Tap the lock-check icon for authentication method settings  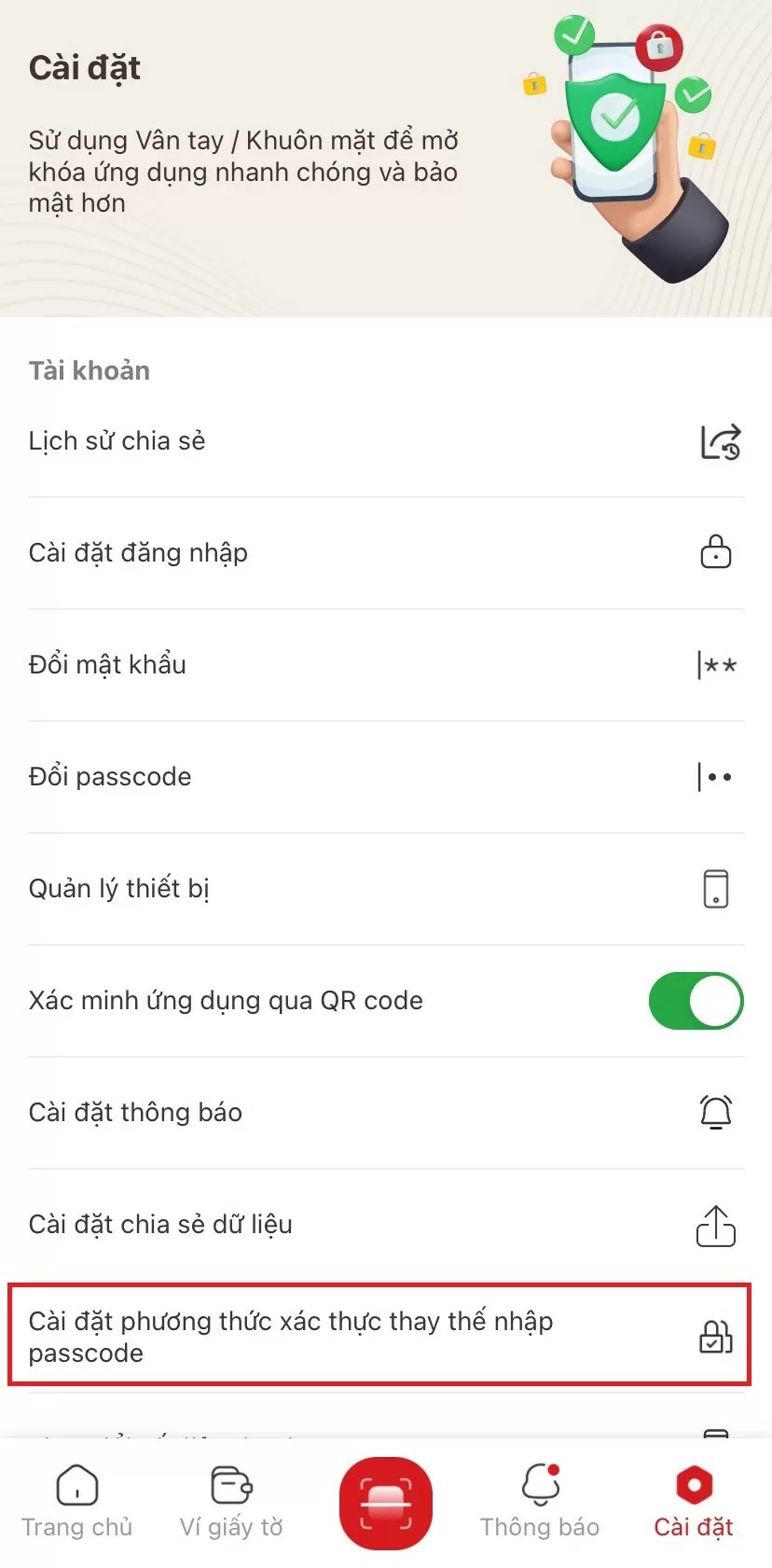coord(715,1336)
